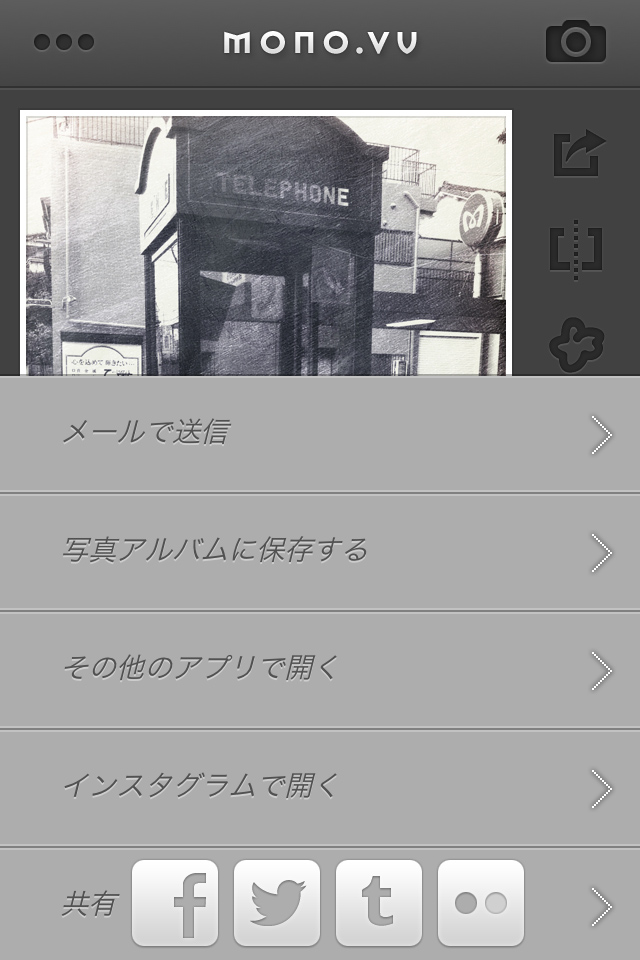Select メールで送信 to send by email
Viewport: 640px width, 960px height.
click(x=320, y=434)
